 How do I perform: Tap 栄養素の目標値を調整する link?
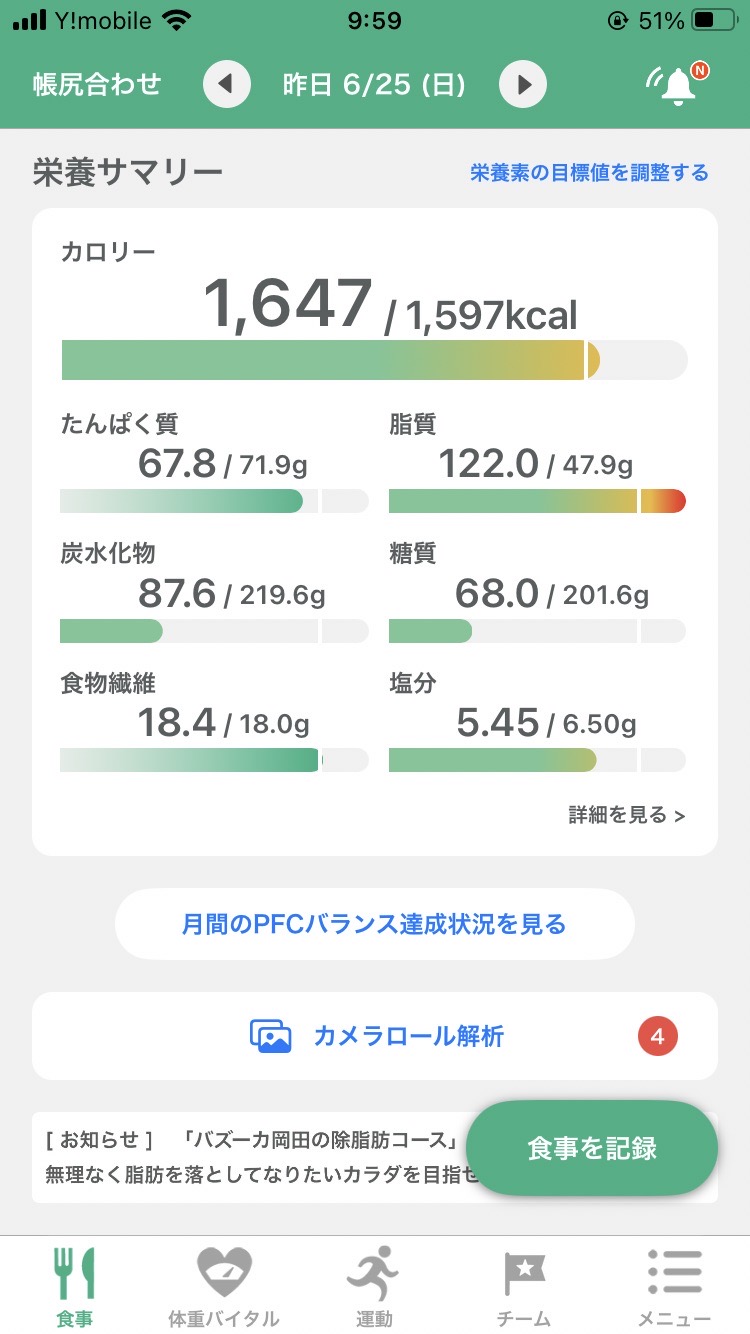[x=589, y=173]
